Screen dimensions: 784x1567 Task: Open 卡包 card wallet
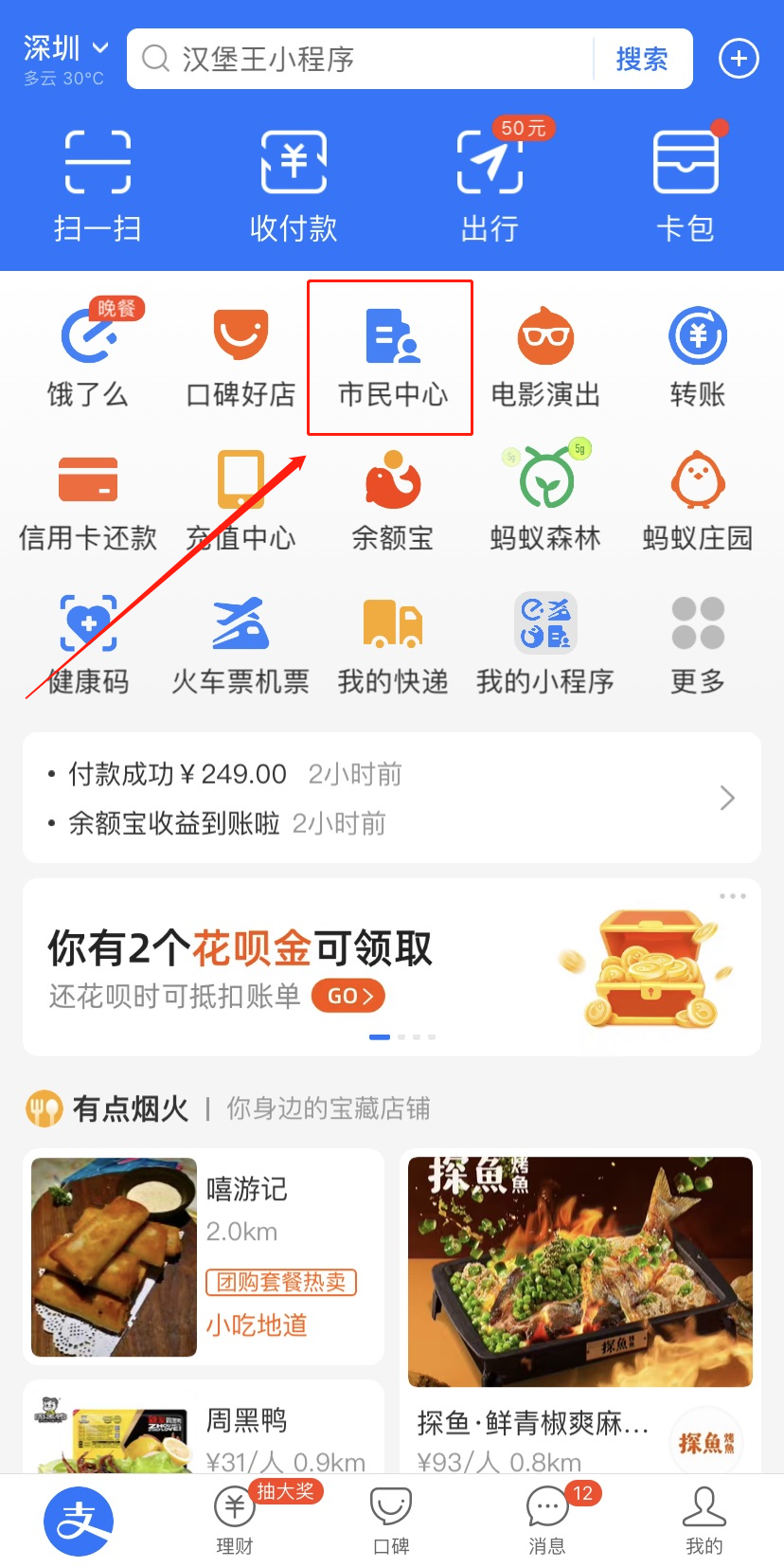tap(686, 187)
